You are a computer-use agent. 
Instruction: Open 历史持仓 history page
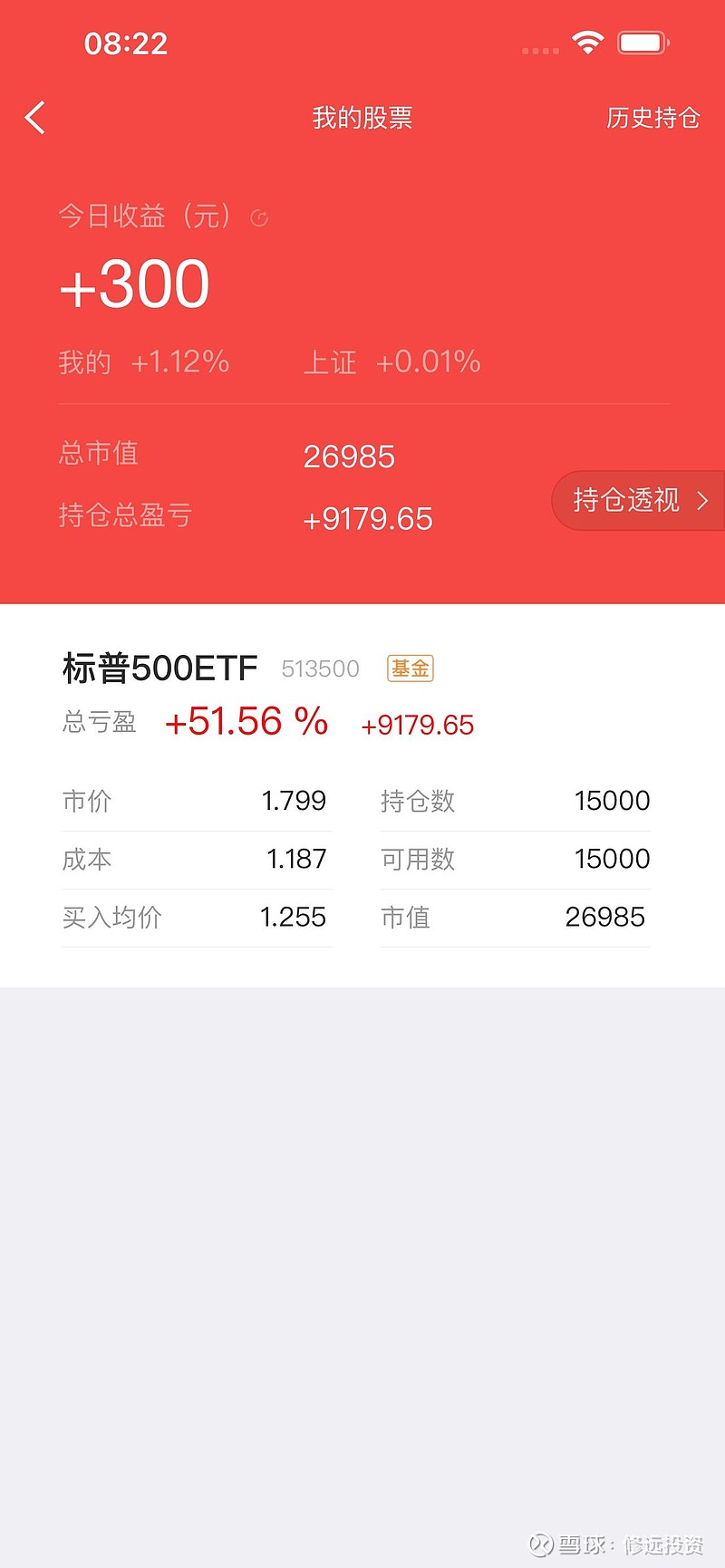click(x=653, y=119)
